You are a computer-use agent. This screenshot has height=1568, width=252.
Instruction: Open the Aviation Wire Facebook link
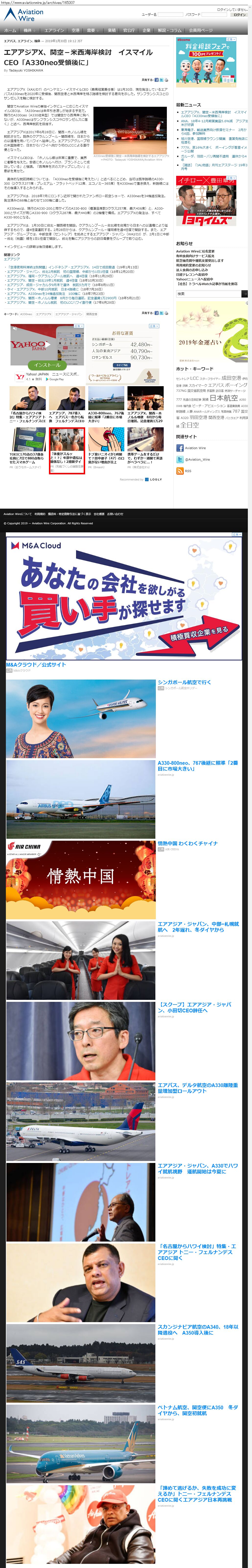(x=195, y=448)
